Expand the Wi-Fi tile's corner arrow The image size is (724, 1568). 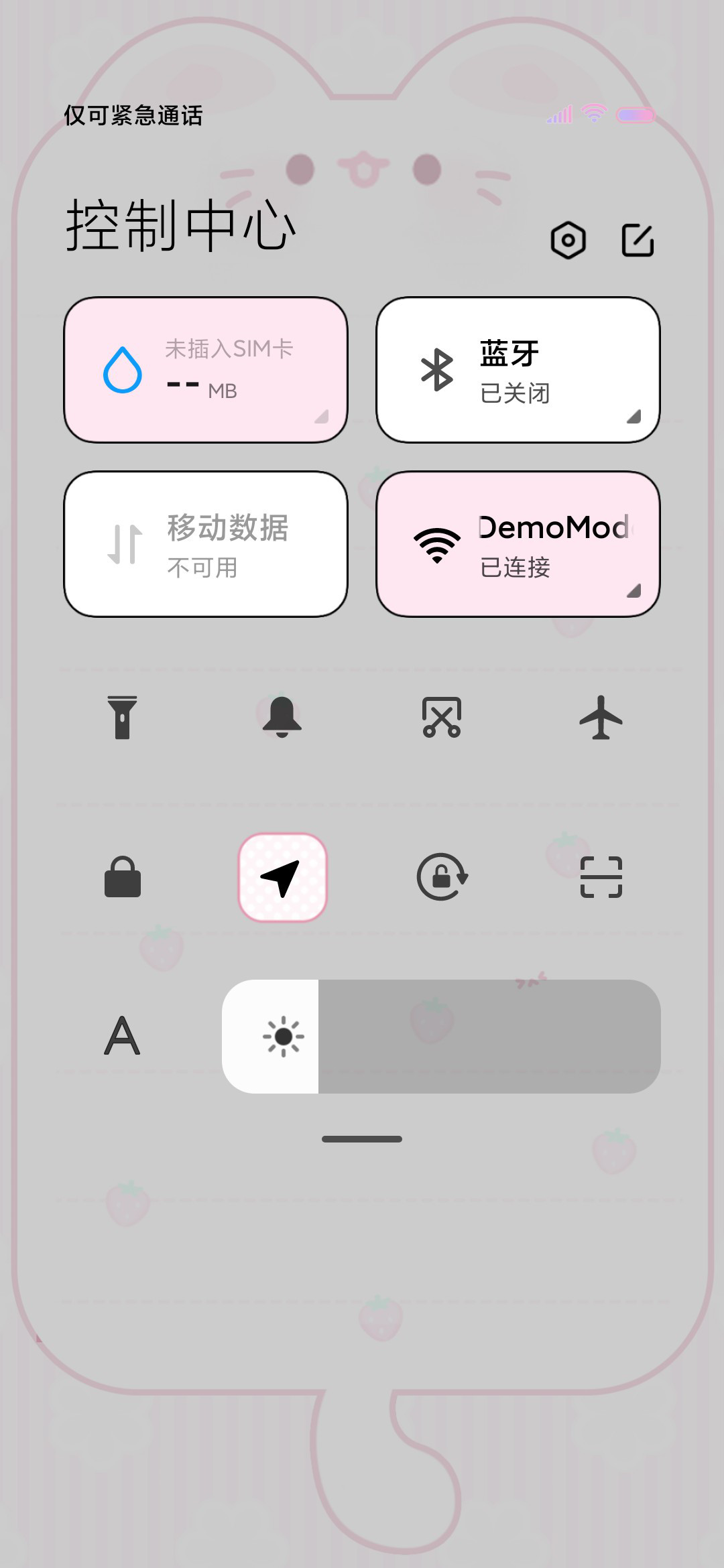coord(633,590)
